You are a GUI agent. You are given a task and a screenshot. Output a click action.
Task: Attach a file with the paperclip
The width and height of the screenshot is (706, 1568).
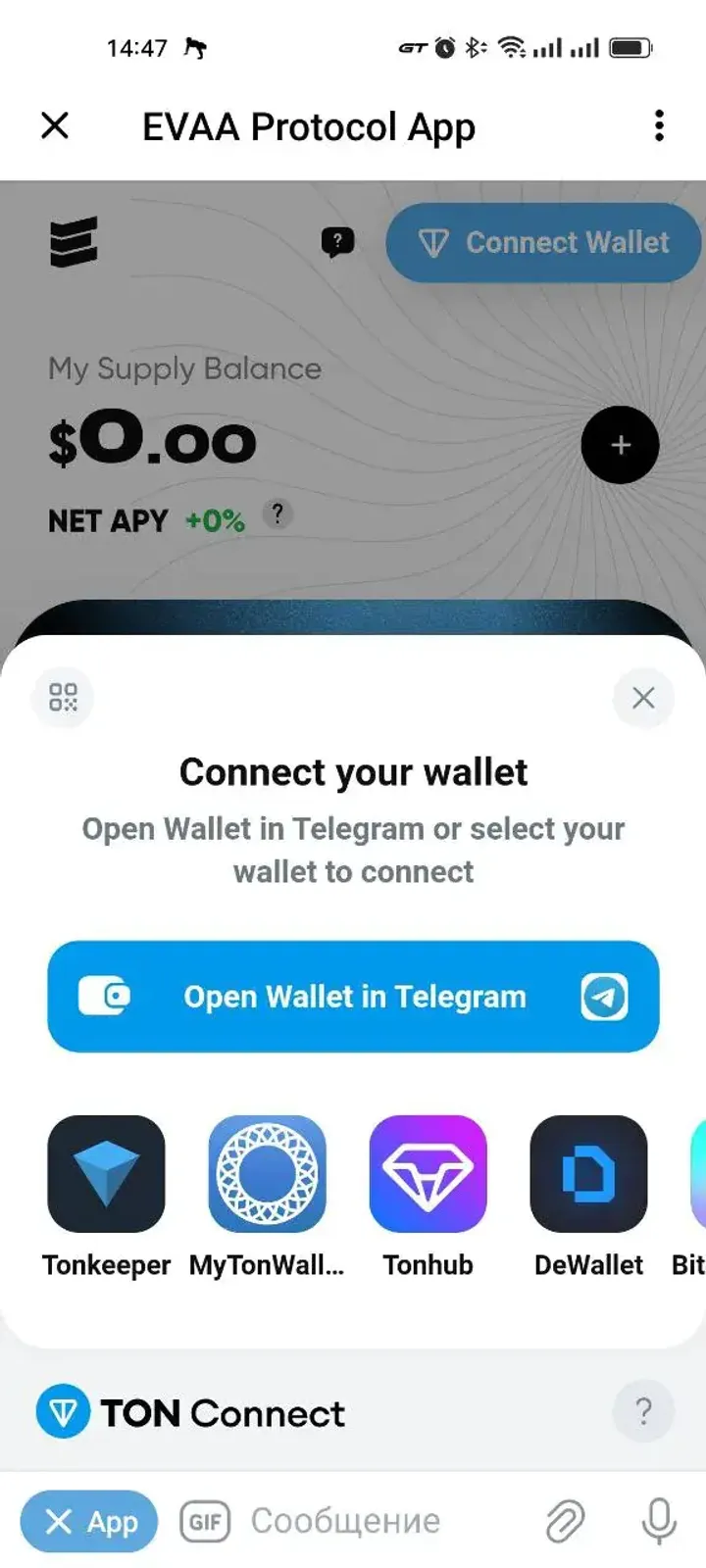[x=565, y=1521]
